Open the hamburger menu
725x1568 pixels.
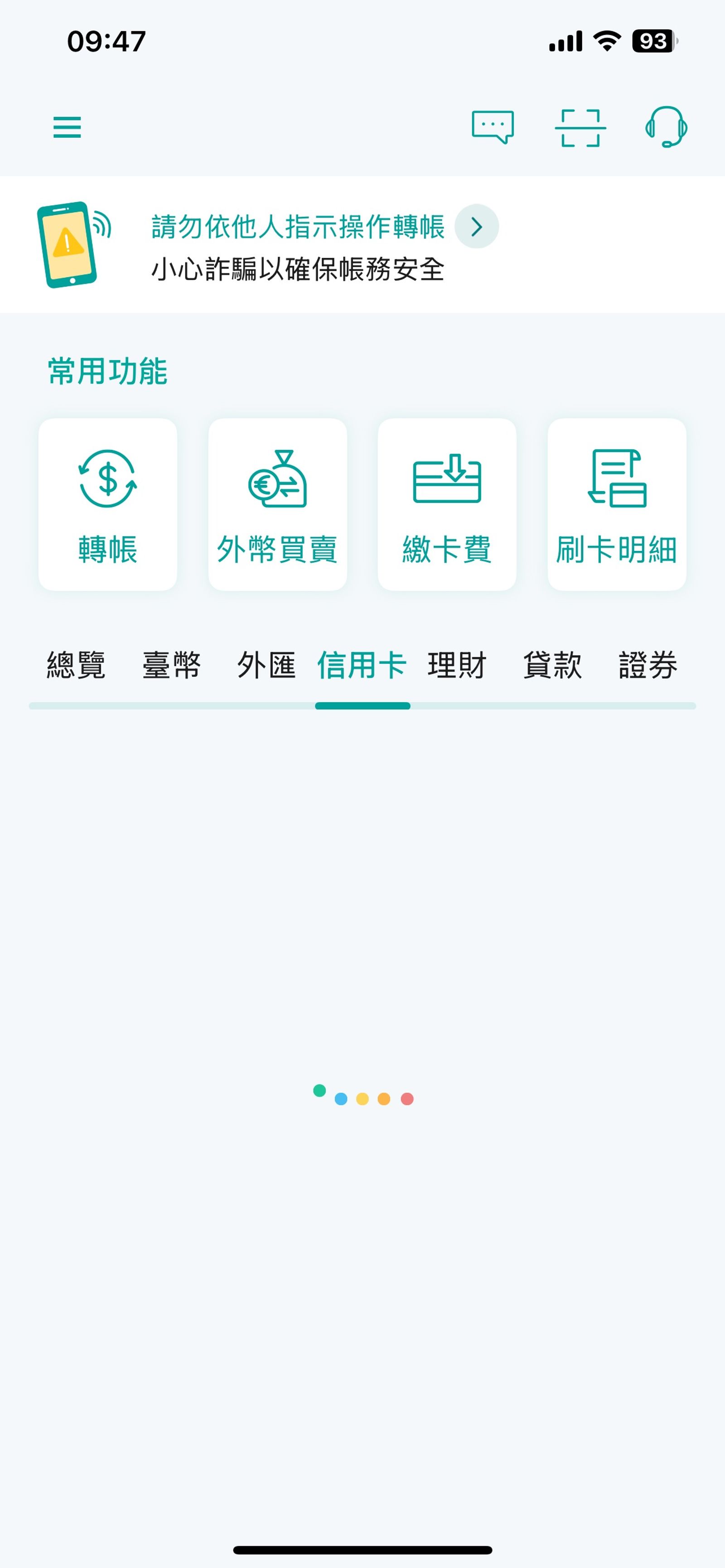(67, 127)
